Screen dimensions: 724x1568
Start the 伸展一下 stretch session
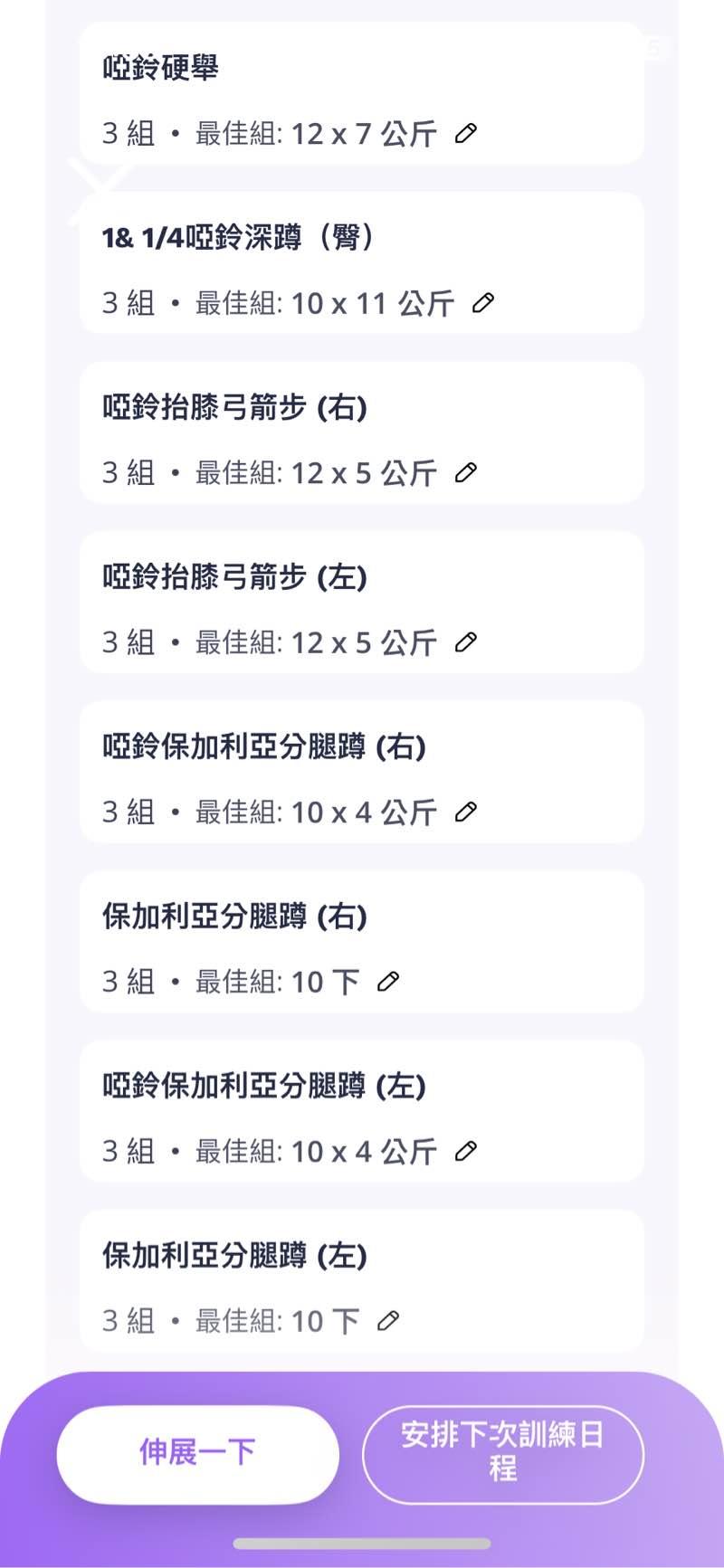click(x=197, y=1453)
